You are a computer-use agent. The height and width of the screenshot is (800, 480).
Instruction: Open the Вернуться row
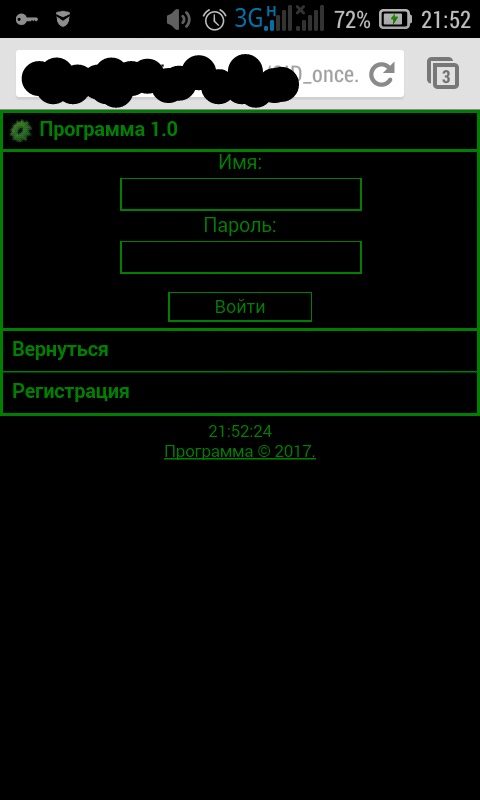point(240,351)
